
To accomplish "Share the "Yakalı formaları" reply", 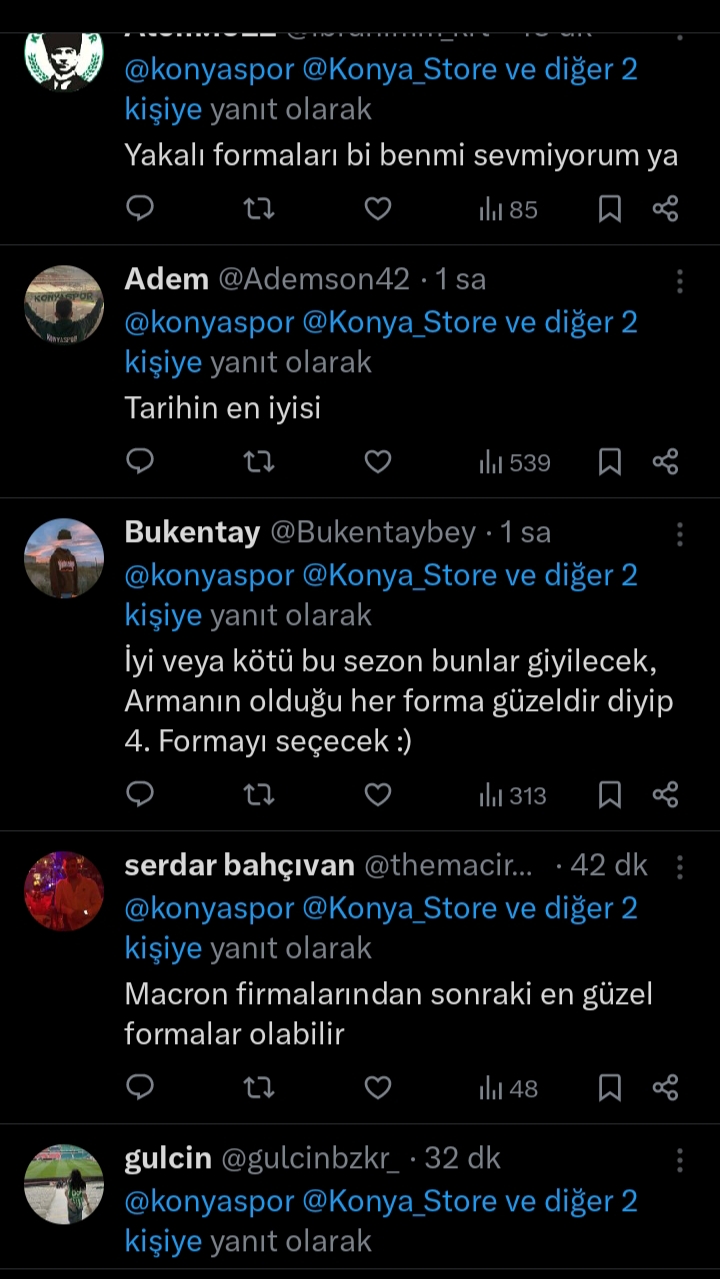I will point(665,208).
